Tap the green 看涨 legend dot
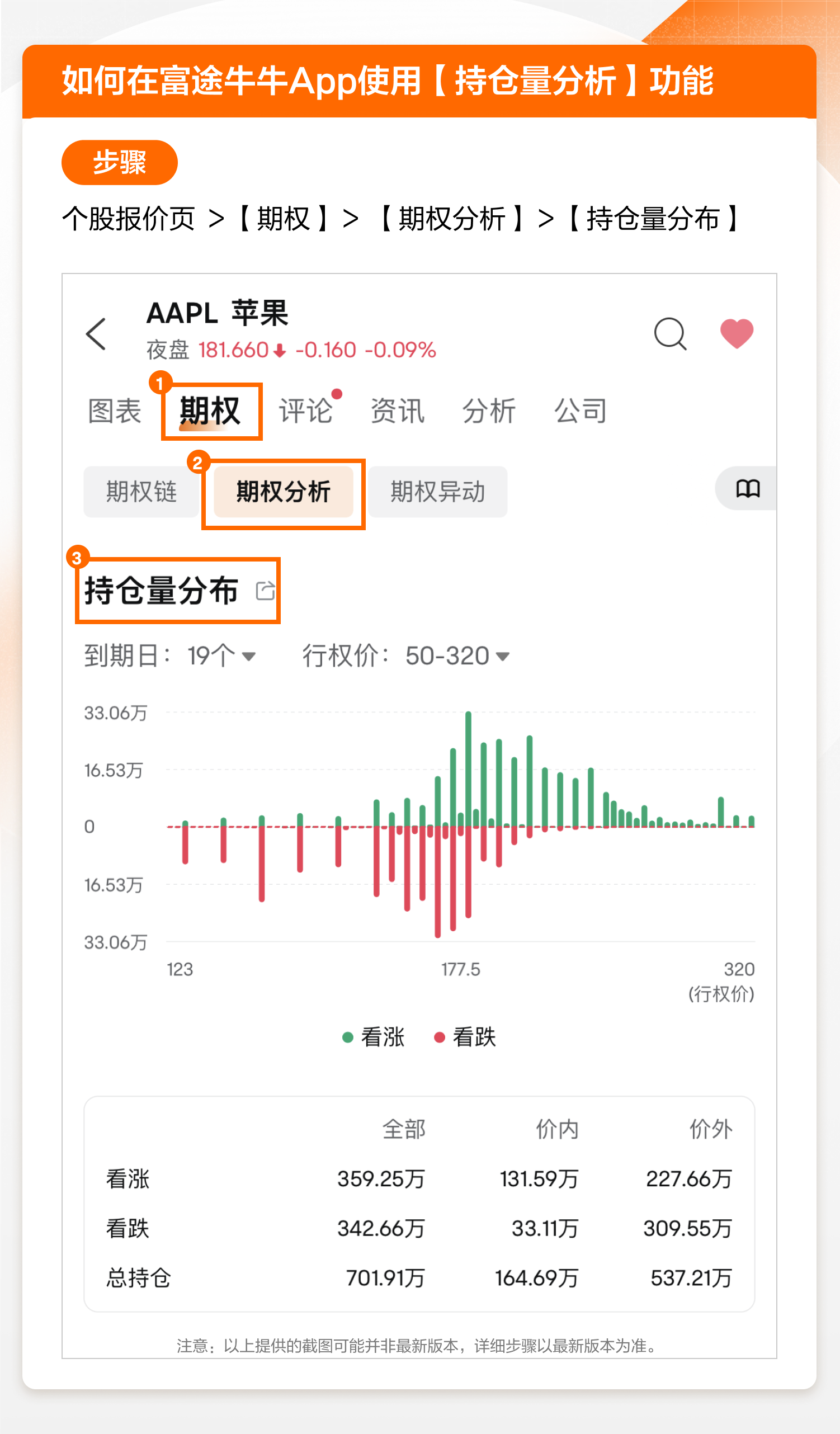Screen dimensions: 840x1434 (x=349, y=1038)
